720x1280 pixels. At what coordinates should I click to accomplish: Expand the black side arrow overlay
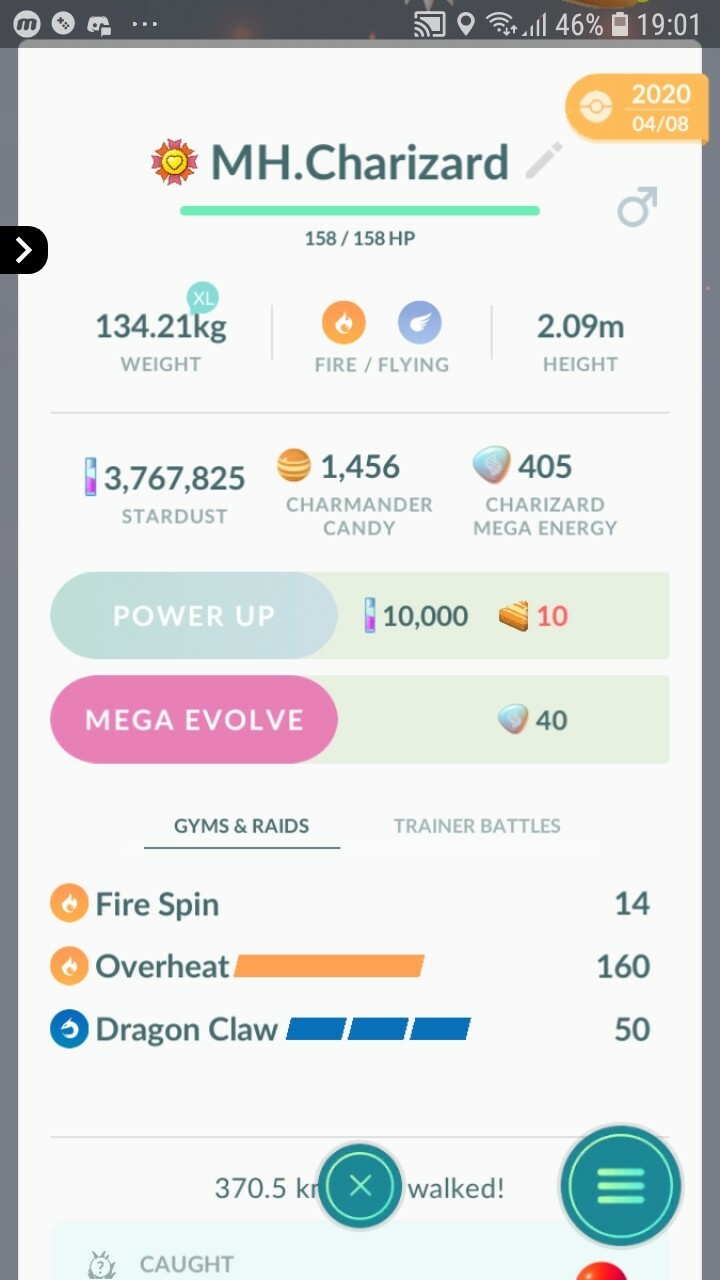[x=22, y=250]
